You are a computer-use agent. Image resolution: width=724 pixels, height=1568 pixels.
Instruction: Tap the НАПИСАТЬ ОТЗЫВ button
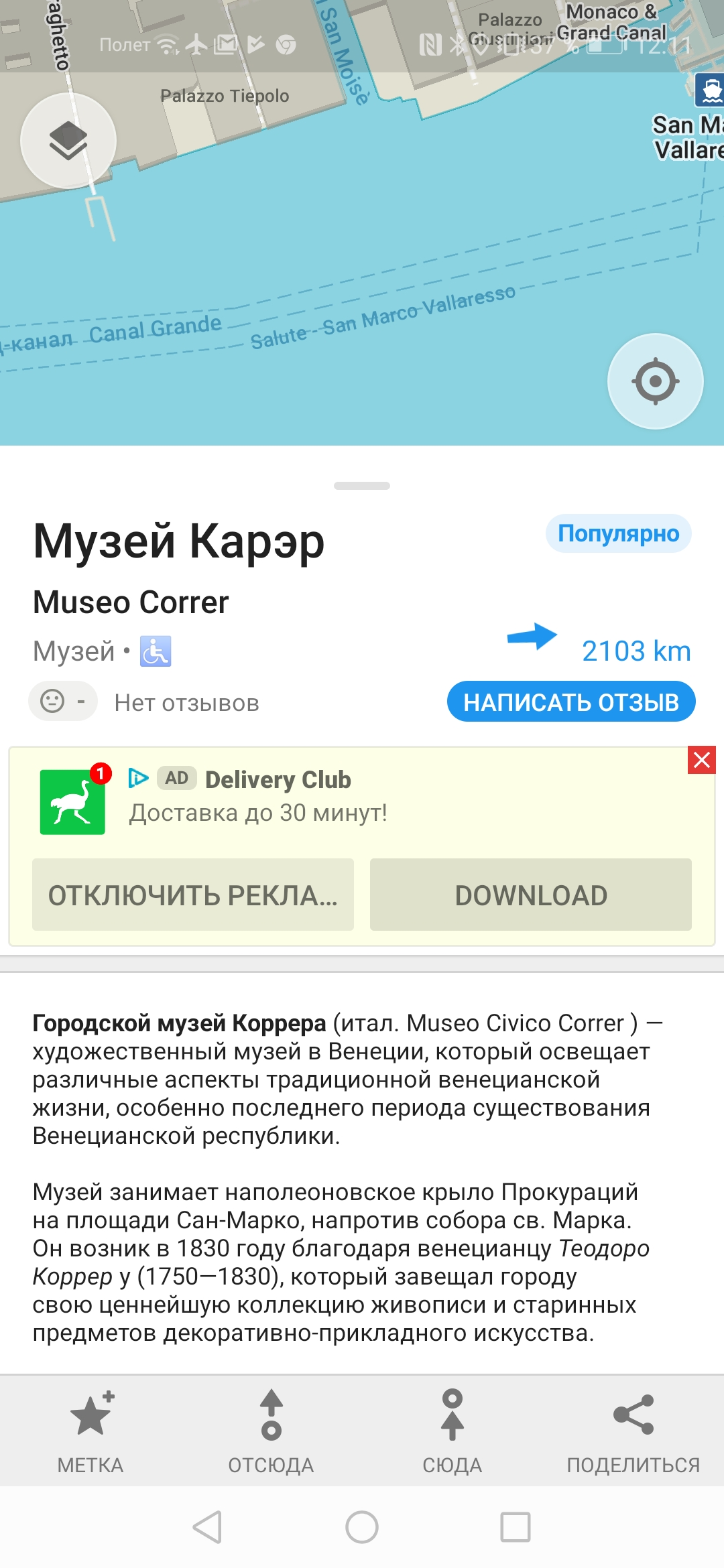pos(571,702)
